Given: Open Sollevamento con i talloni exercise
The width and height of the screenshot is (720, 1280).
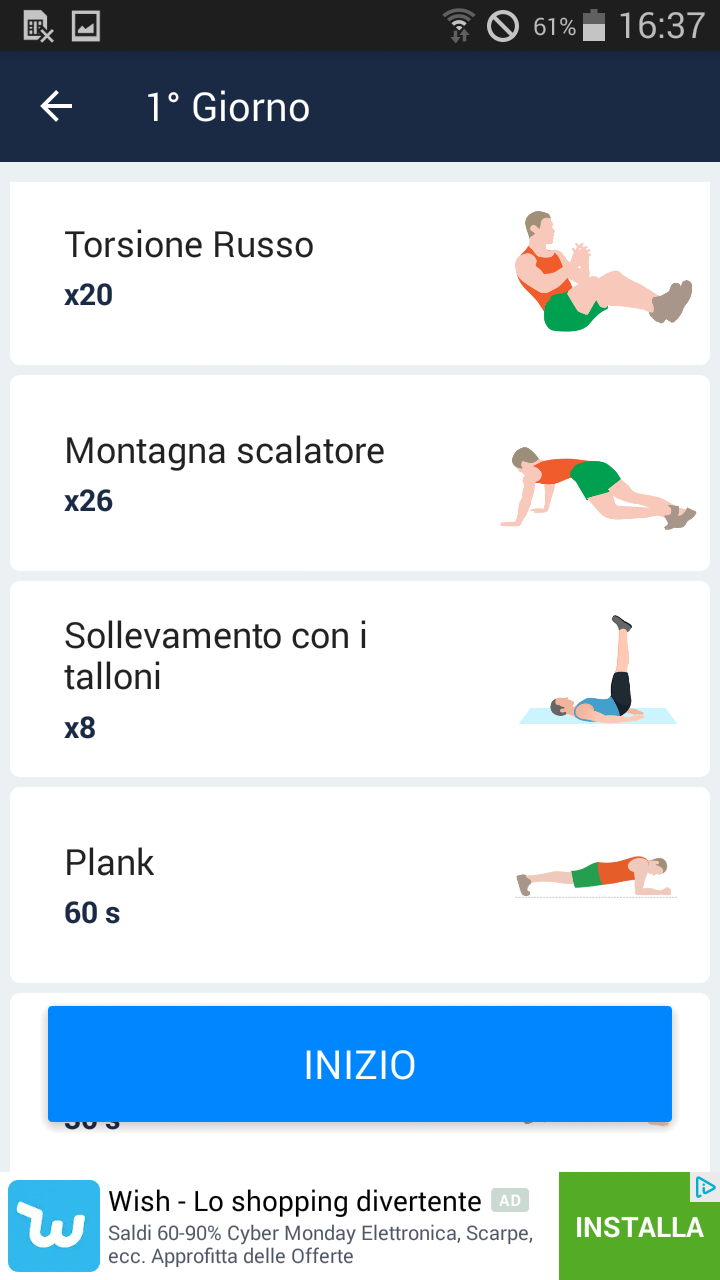Looking at the screenshot, I should coord(360,679).
